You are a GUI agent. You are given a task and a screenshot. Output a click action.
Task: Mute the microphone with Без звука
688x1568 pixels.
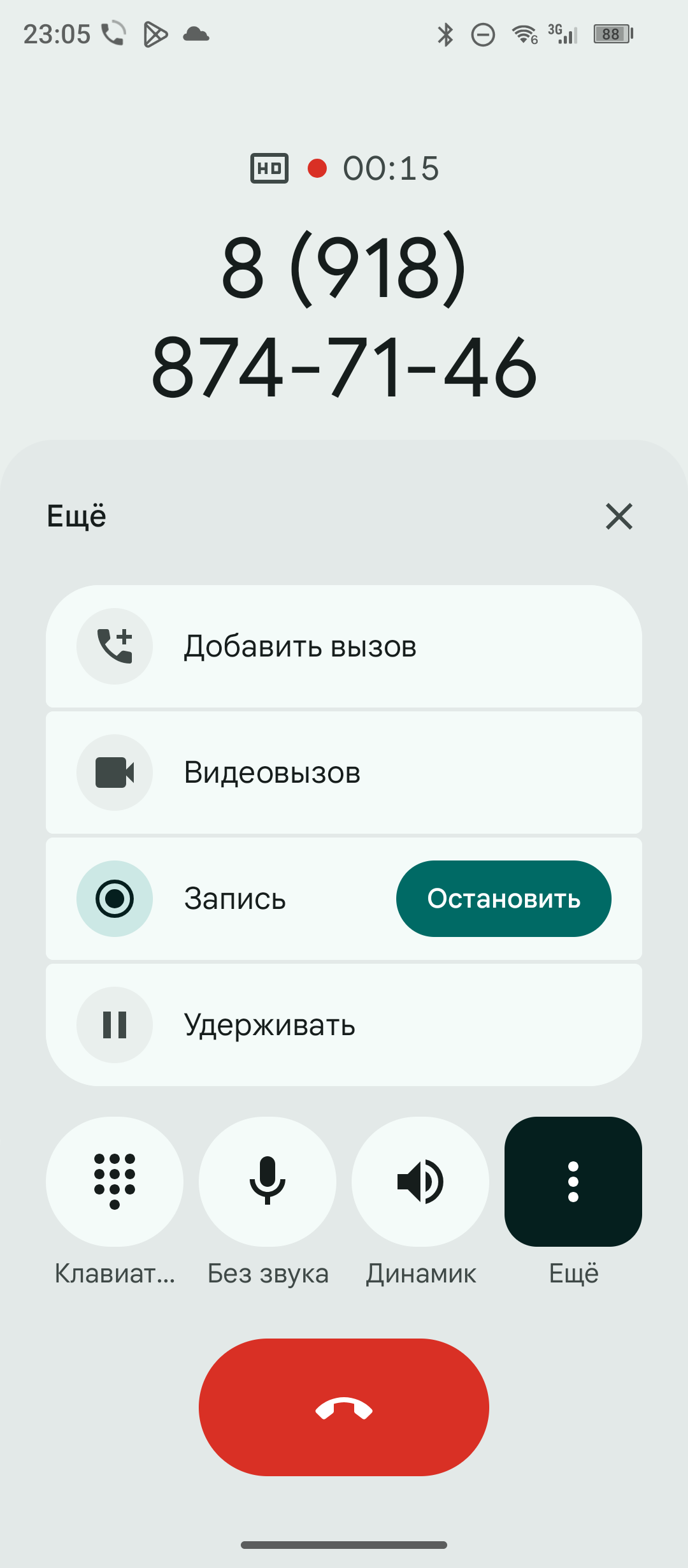(268, 1181)
